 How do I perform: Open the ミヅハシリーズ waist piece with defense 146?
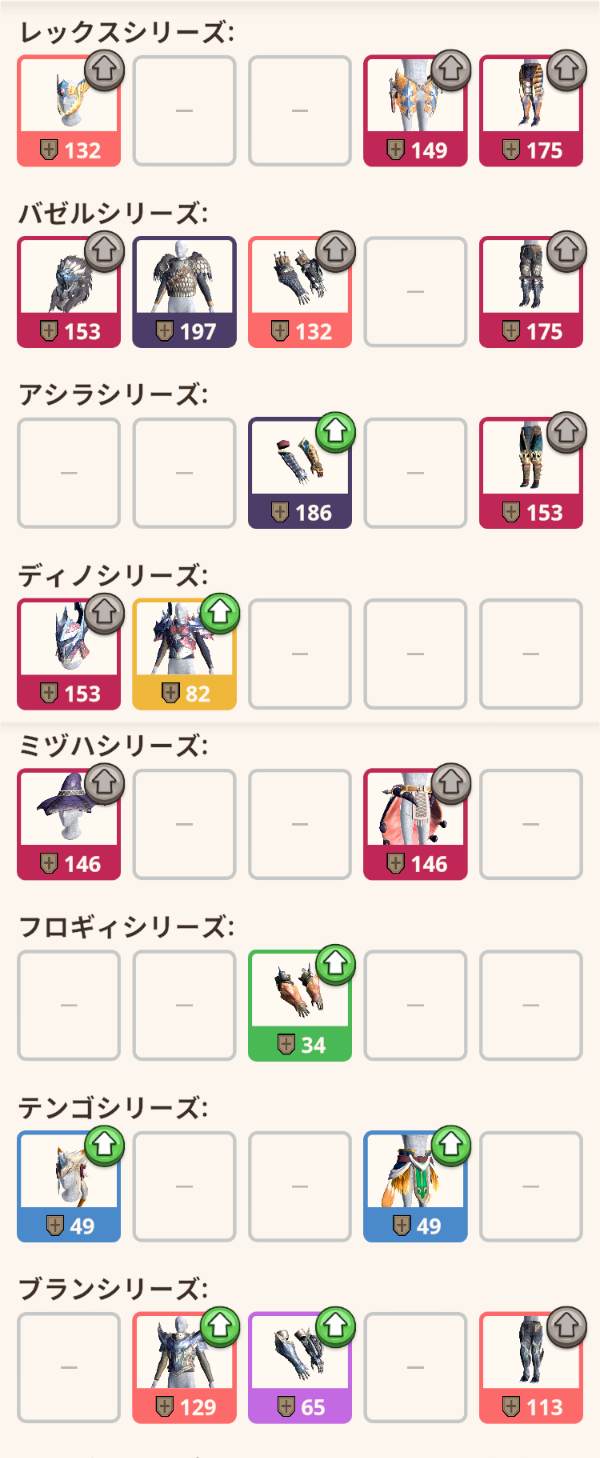point(415,824)
